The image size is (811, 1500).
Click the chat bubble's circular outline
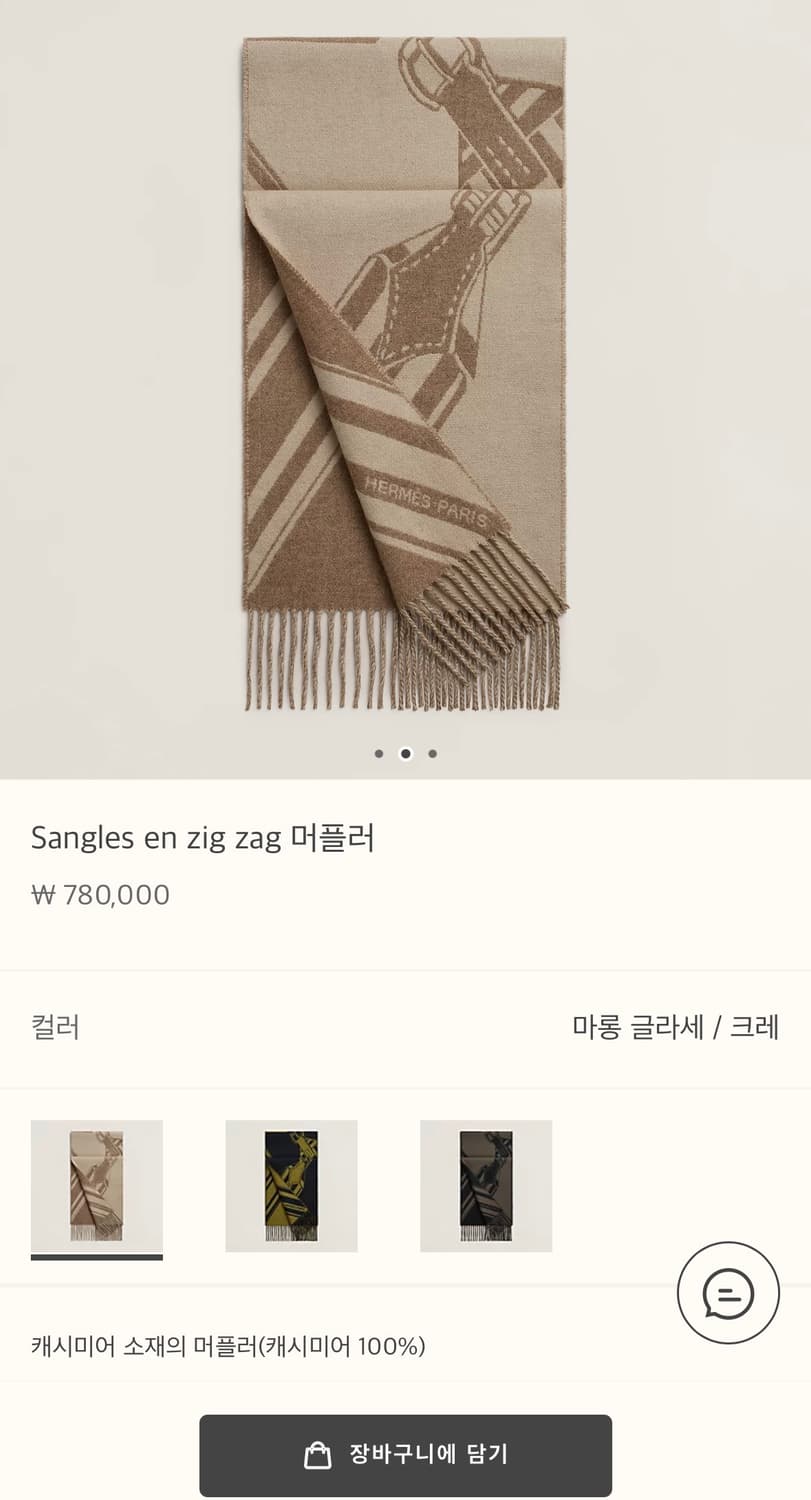pyautogui.click(x=728, y=1292)
